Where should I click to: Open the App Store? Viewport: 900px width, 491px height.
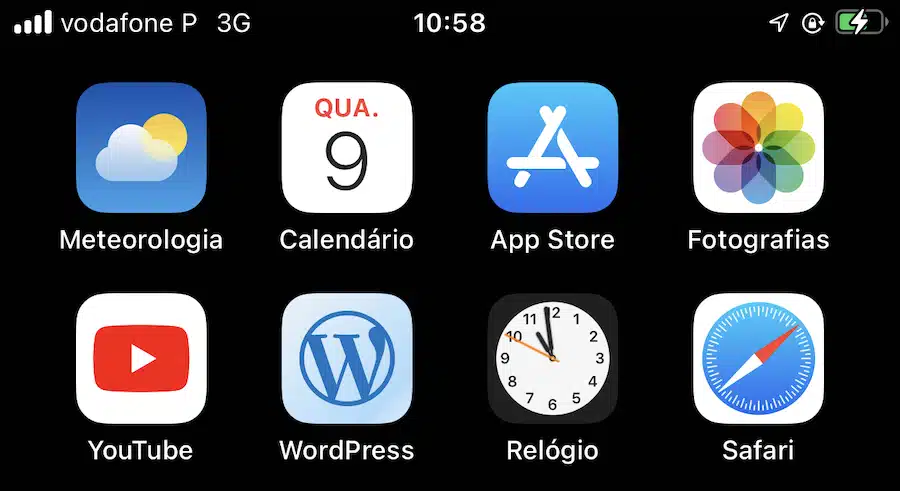tap(552, 147)
